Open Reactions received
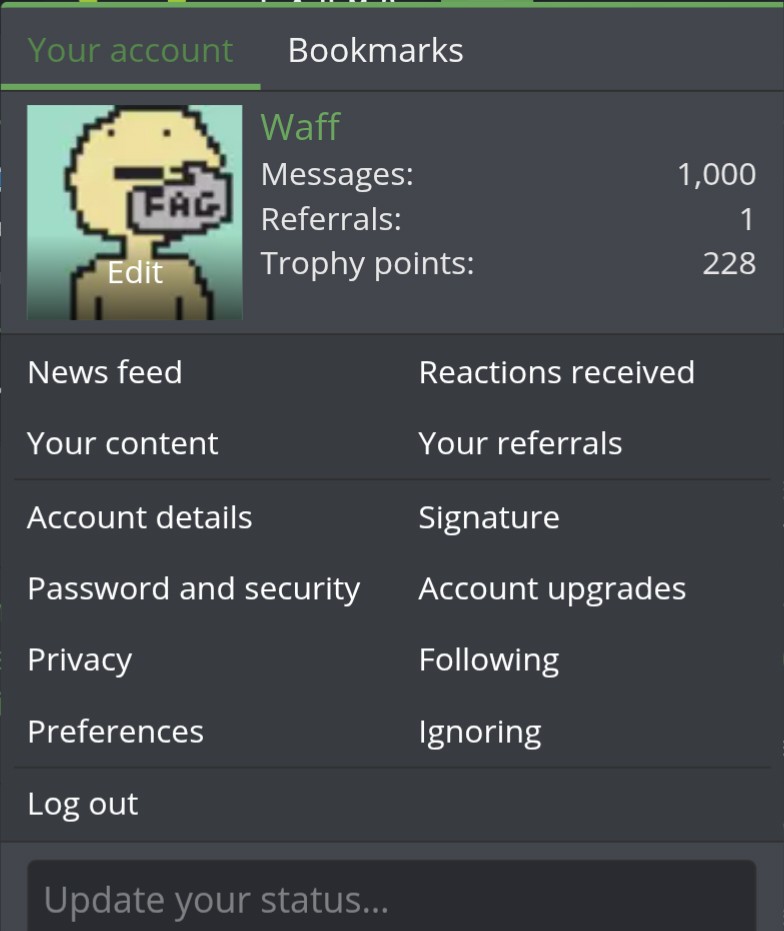 [x=557, y=372]
